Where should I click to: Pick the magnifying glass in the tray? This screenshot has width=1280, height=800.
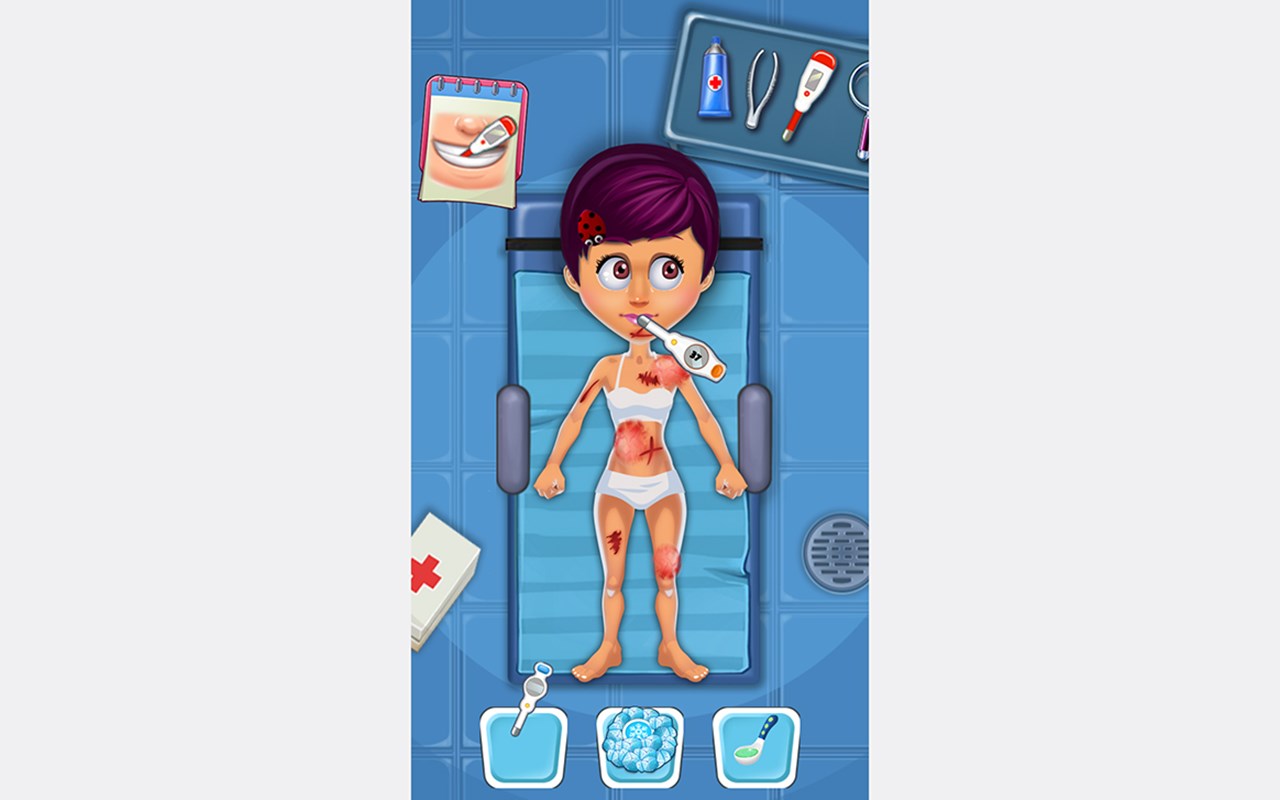click(859, 105)
